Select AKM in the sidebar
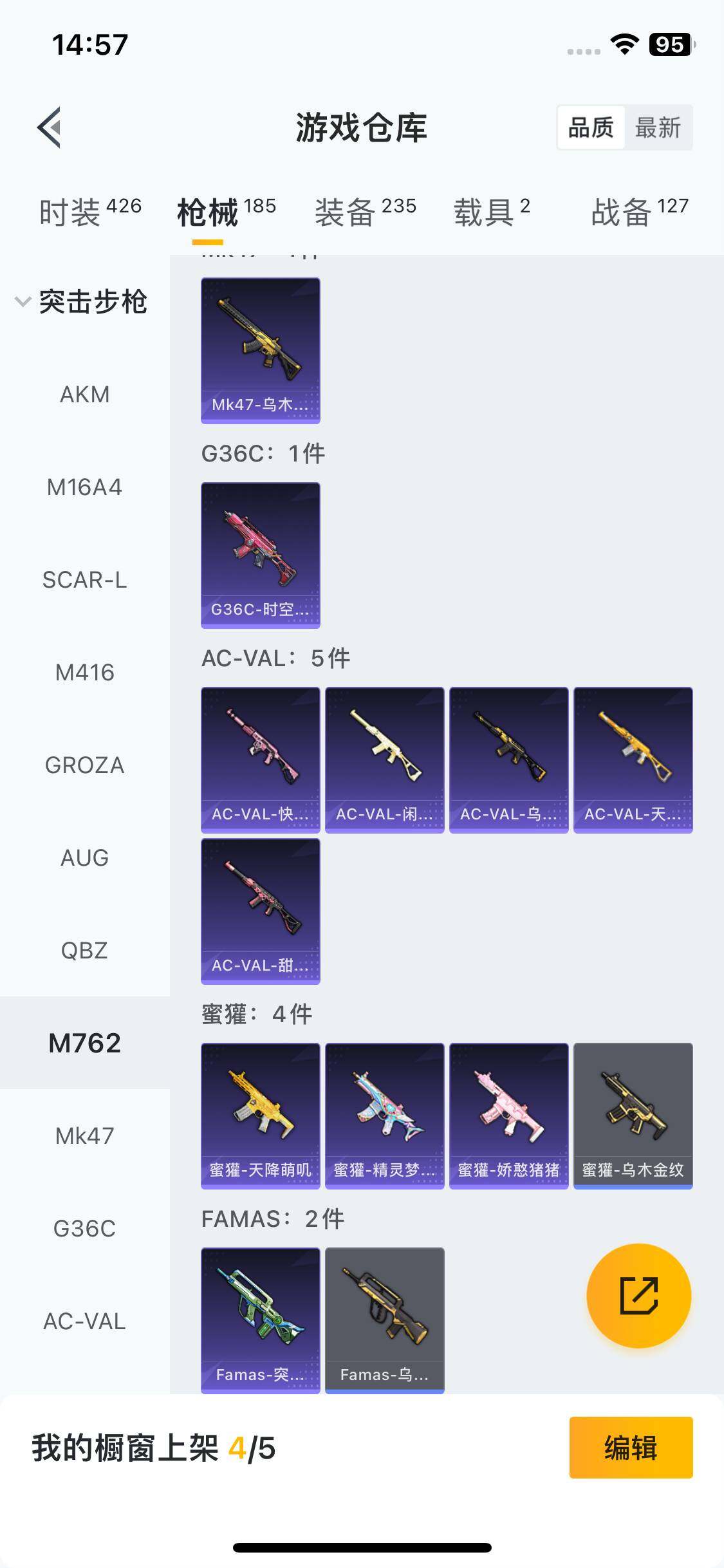 pyautogui.click(x=84, y=394)
